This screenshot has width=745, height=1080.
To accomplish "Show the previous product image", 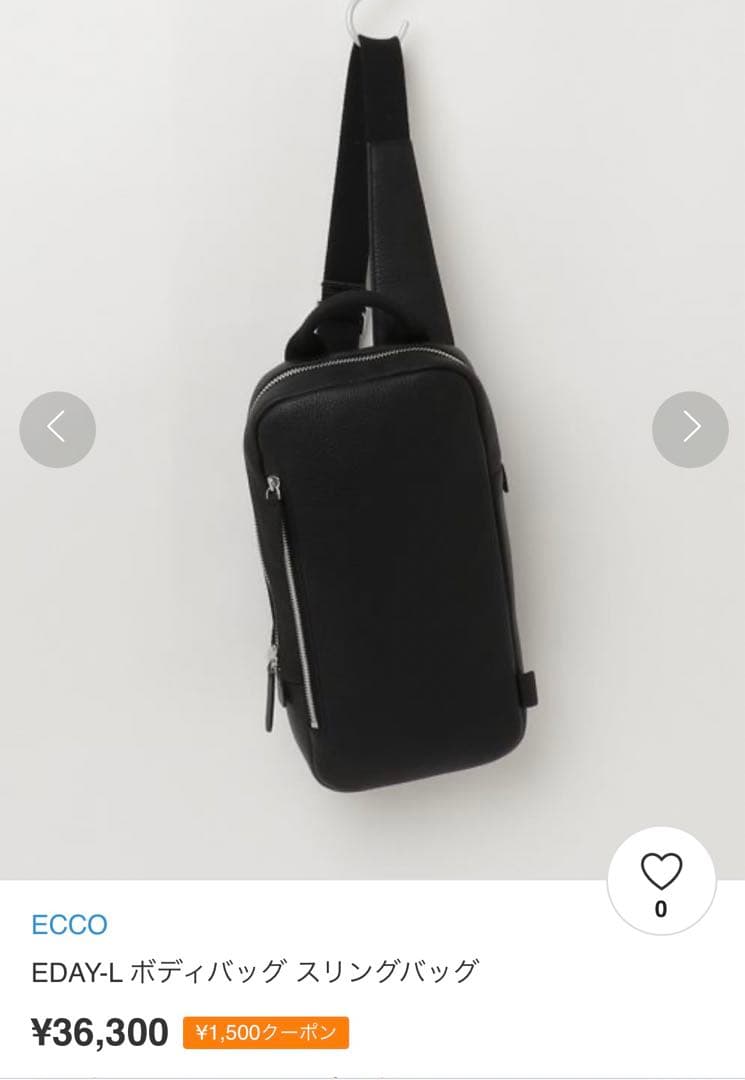I will tap(57, 429).
